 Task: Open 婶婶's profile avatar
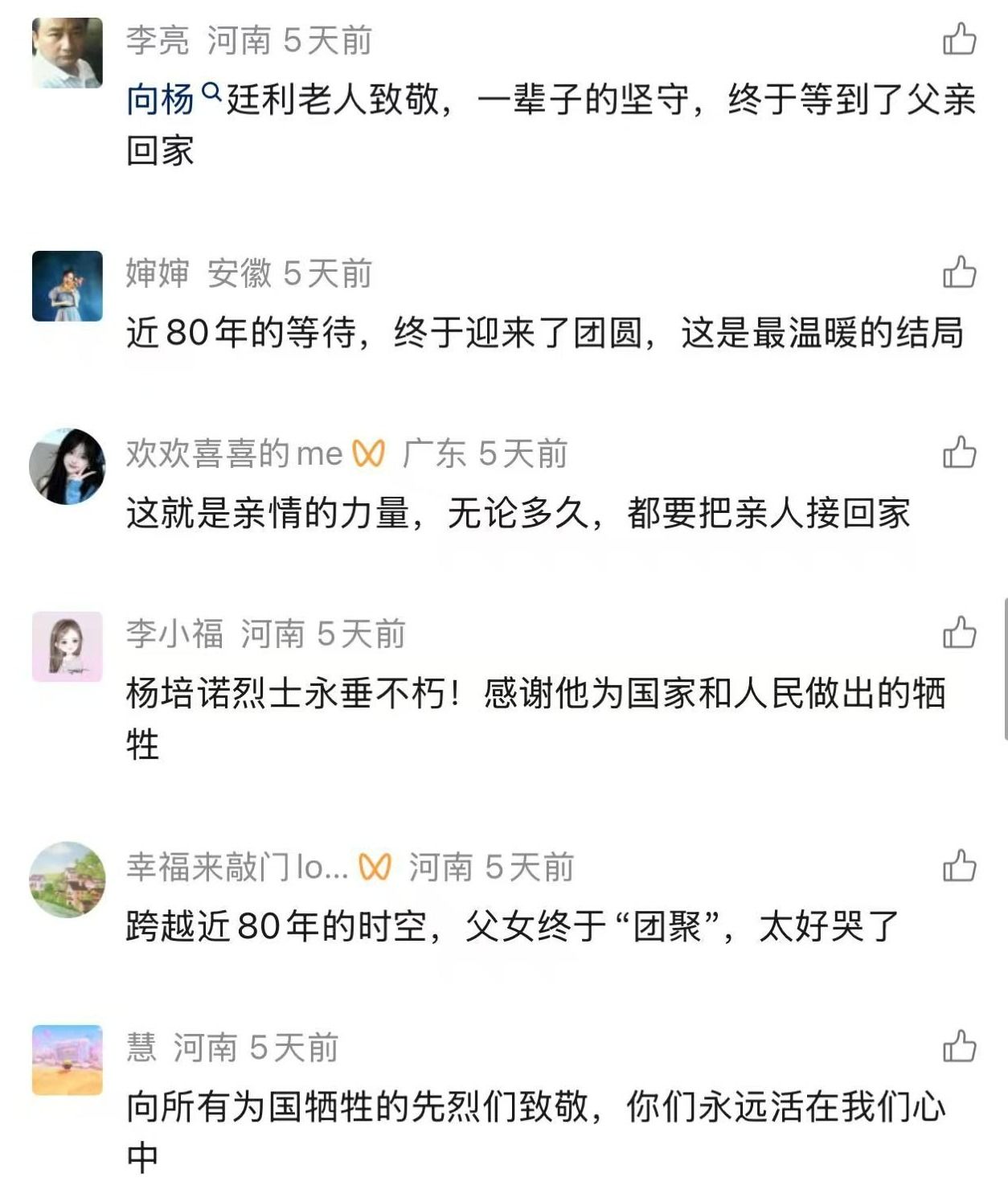click(68, 285)
